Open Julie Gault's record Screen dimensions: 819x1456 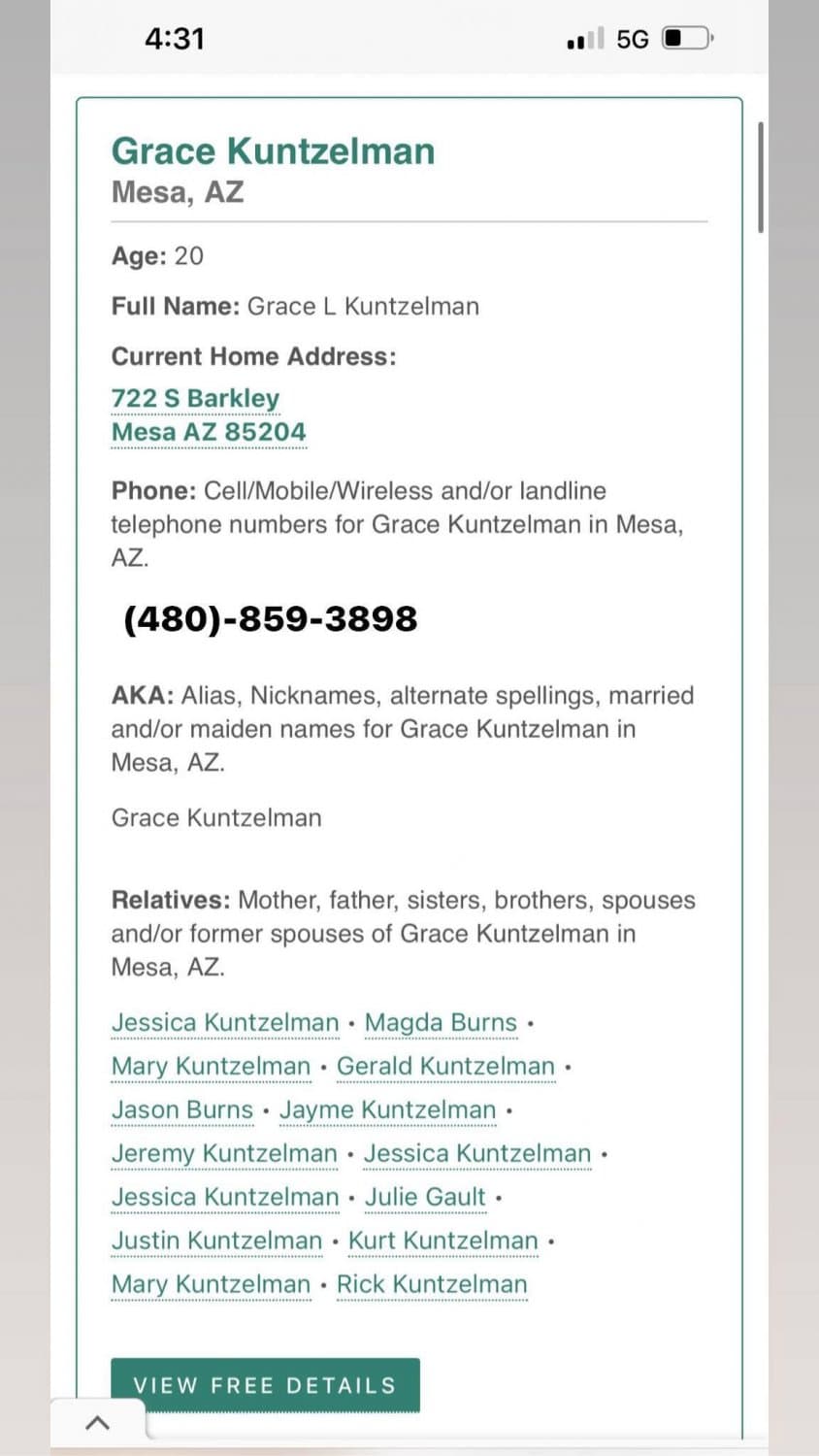click(x=425, y=1197)
